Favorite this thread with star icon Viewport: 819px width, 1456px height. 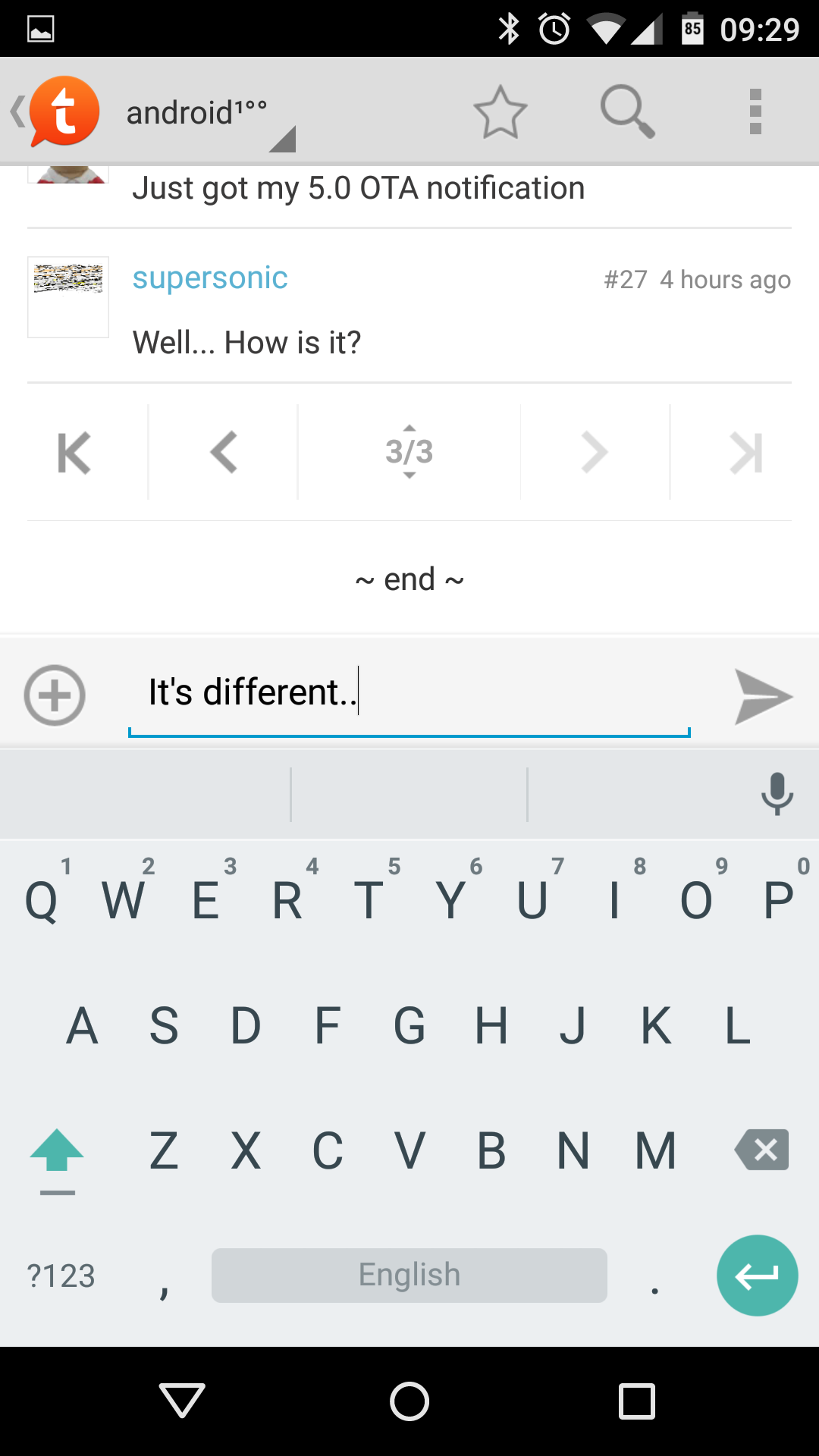pyautogui.click(x=500, y=112)
